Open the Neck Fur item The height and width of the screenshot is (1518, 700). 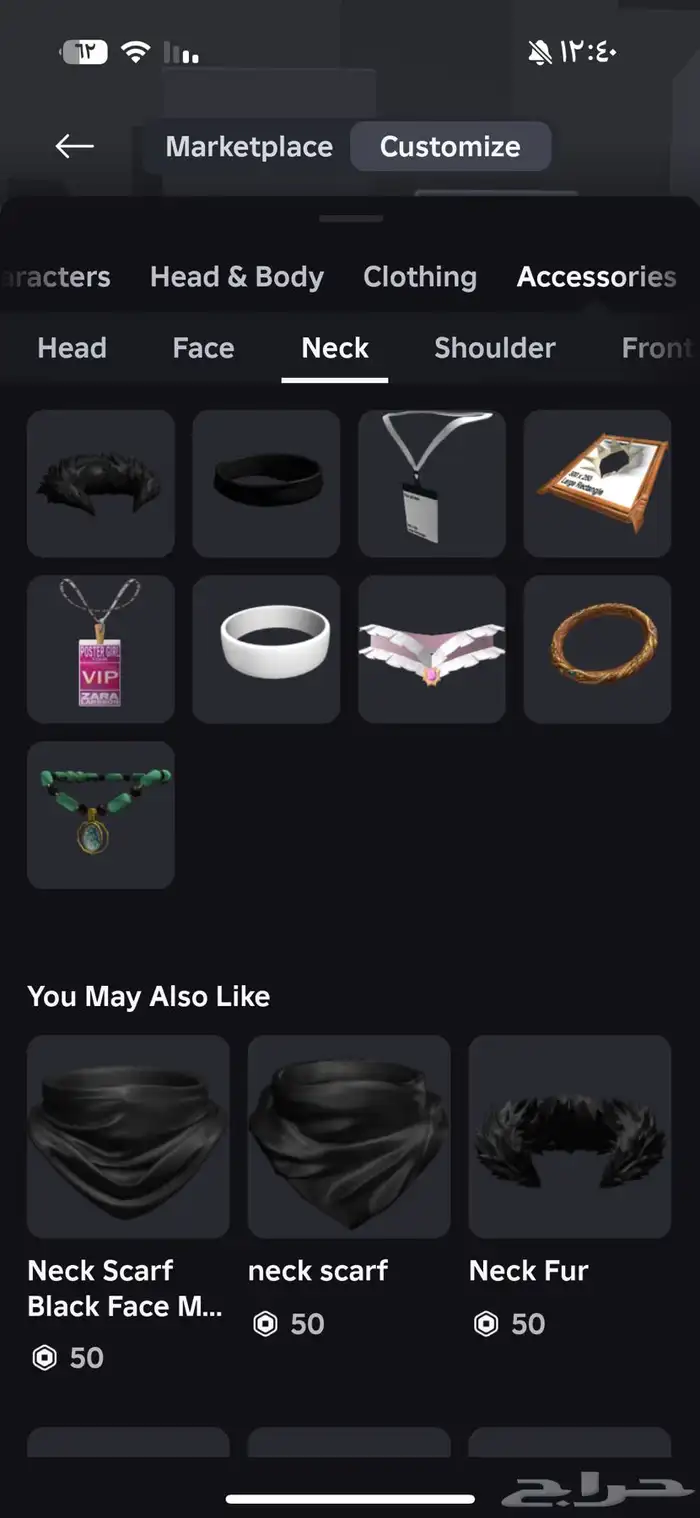[x=569, y=1137]
